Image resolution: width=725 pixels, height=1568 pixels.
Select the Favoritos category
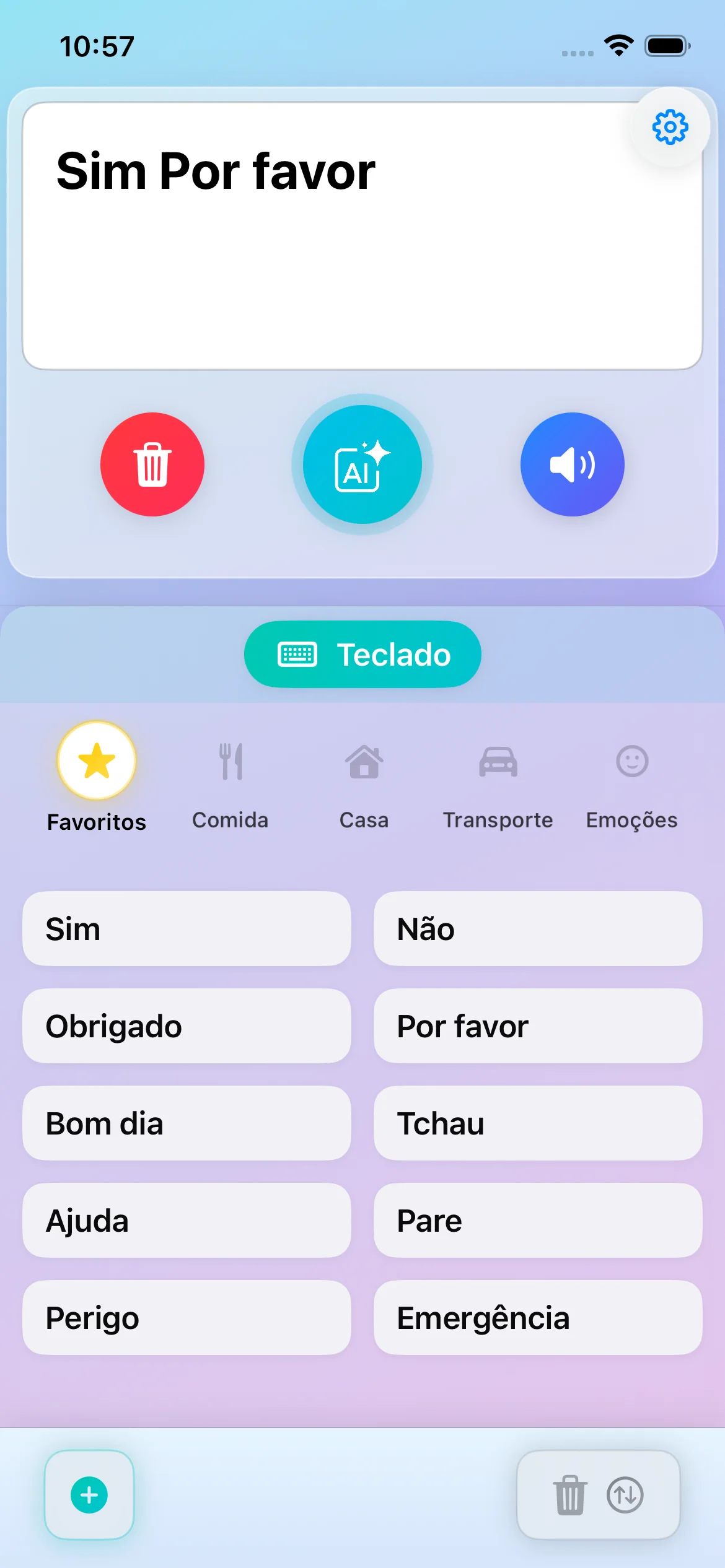[x=97, y=778]
